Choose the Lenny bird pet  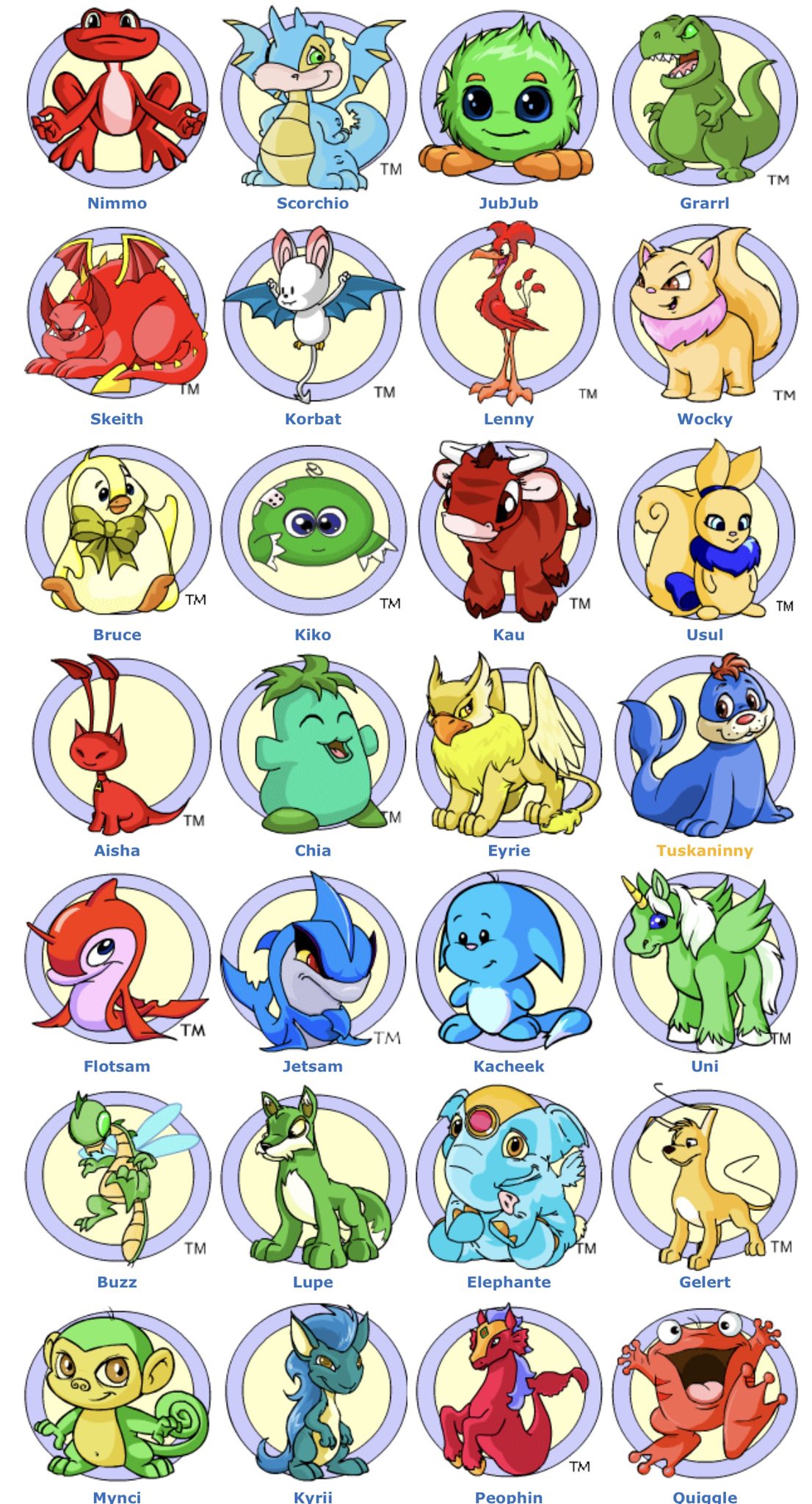508,419
